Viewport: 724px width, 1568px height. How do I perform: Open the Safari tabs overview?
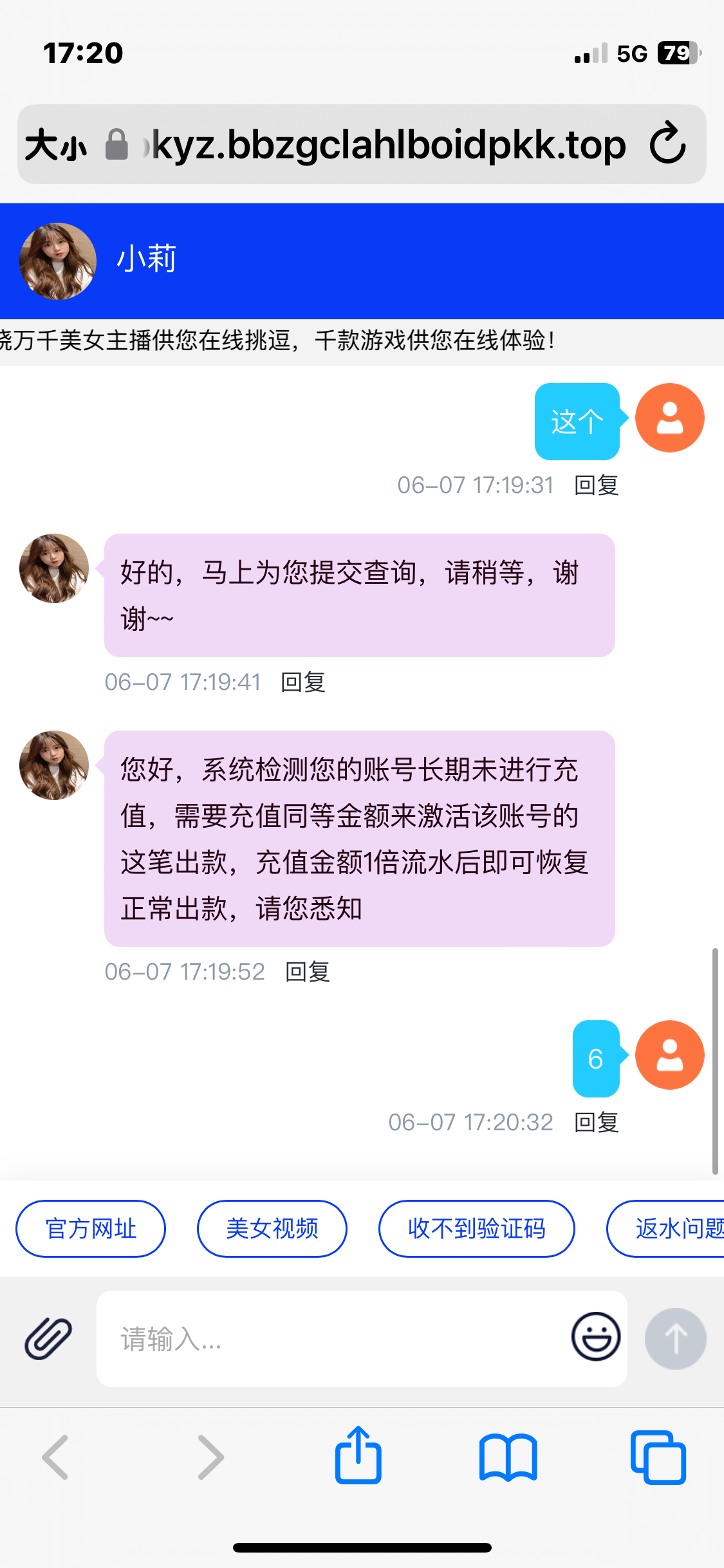pyautogui.click(x=658, y=1457)
